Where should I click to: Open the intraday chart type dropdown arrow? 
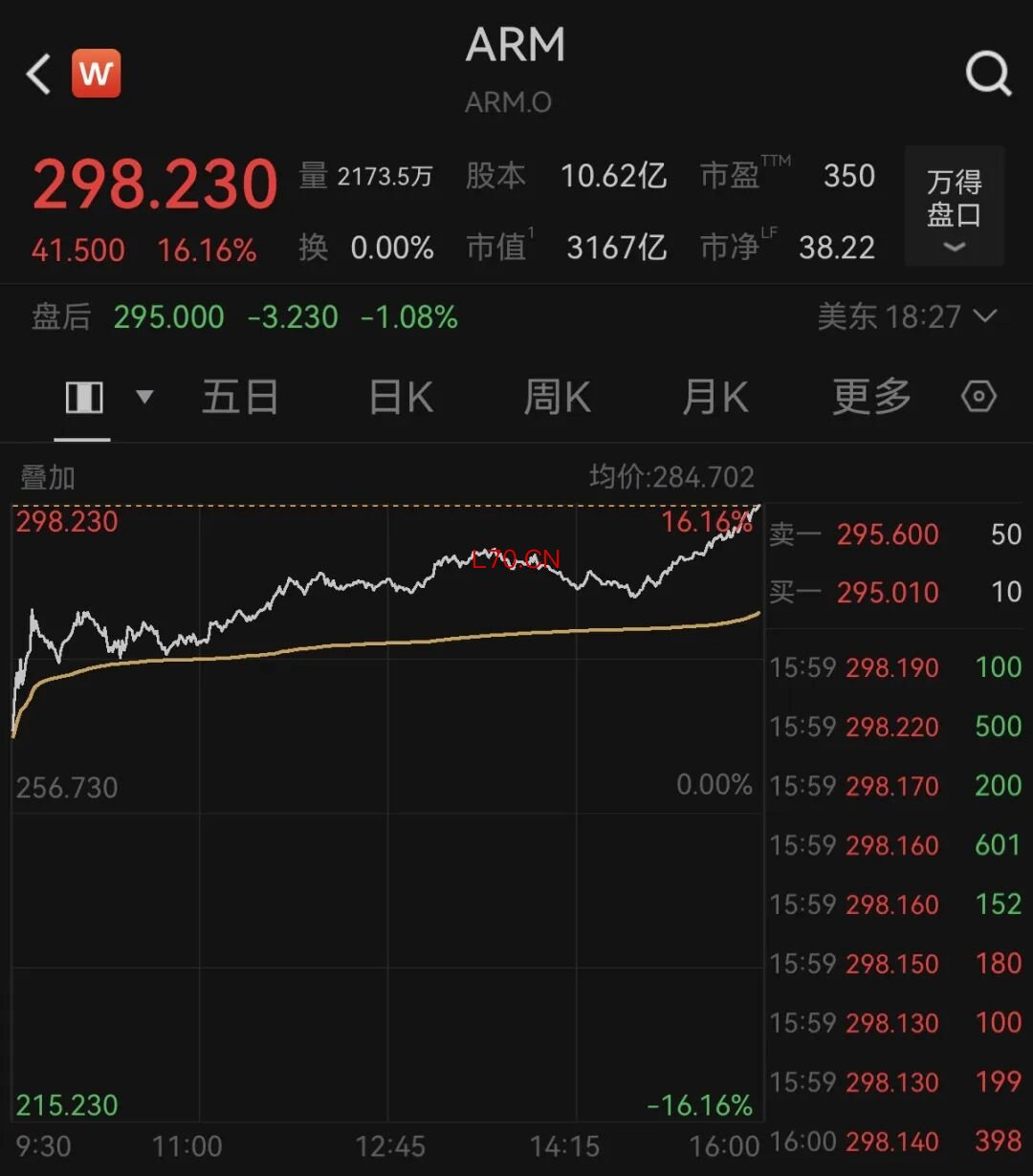pyautogui.click(x=144, y=397)
